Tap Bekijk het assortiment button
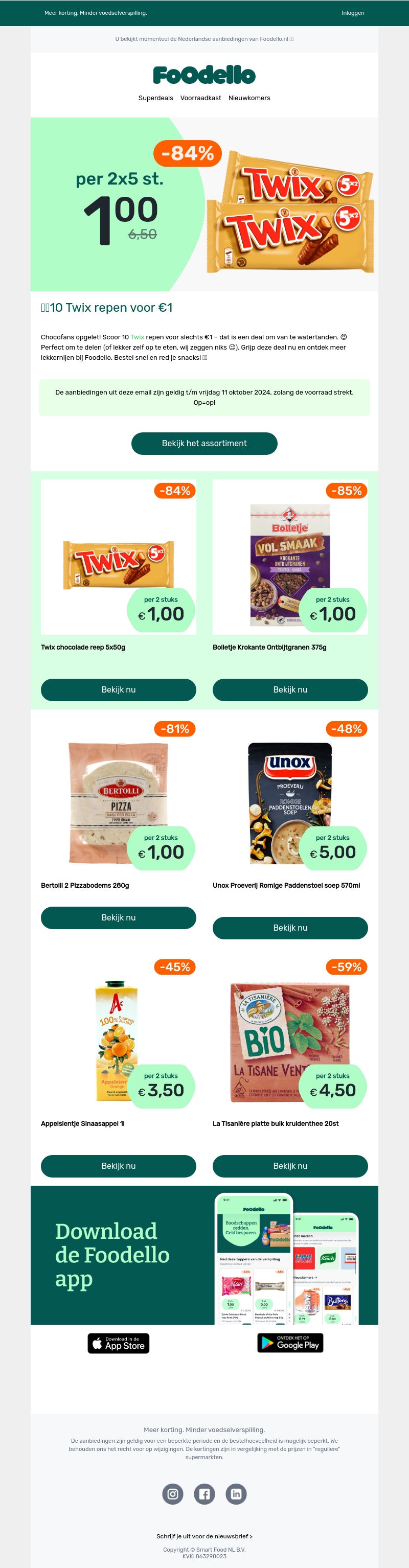This screenshot has height=1568, width=409. point(204,443)
